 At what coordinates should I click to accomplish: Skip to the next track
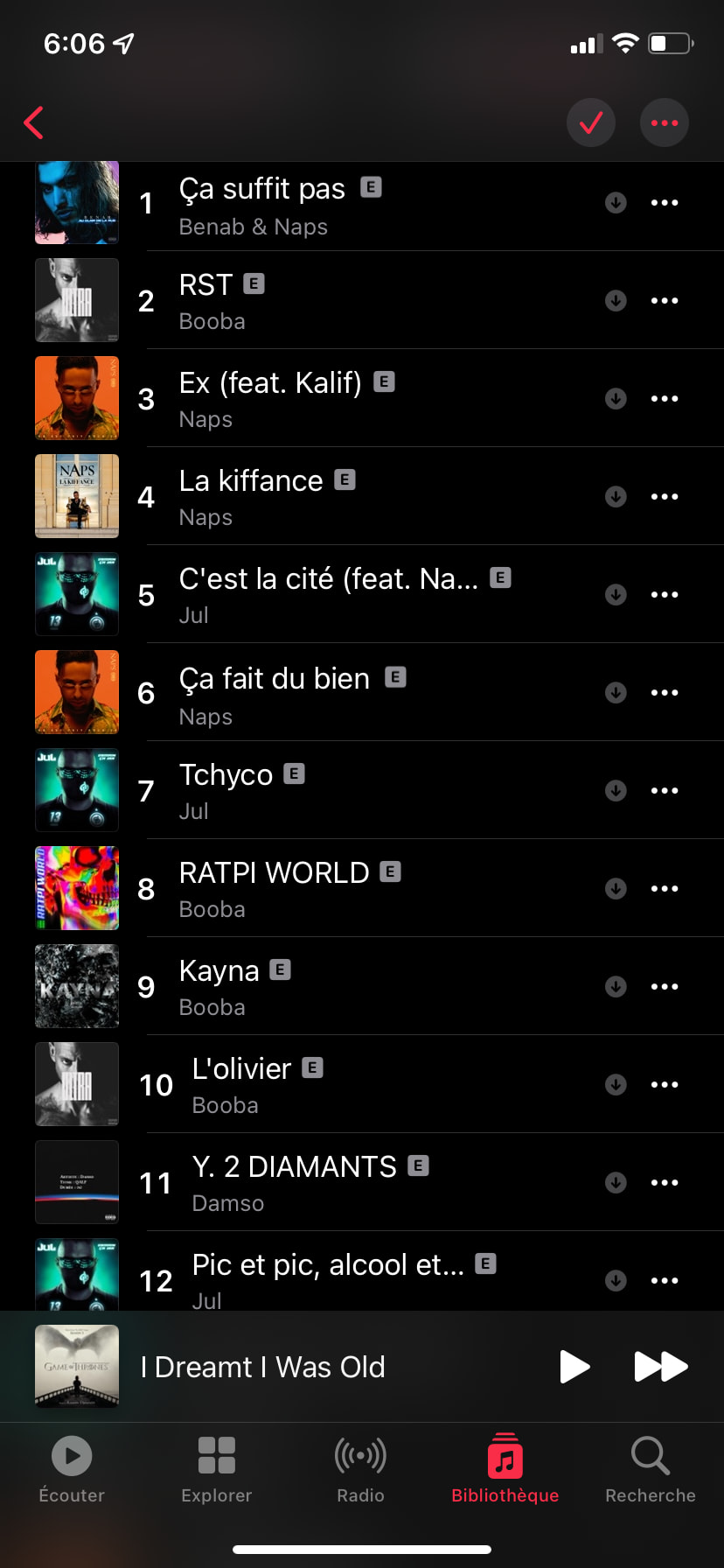(660, 1367)
